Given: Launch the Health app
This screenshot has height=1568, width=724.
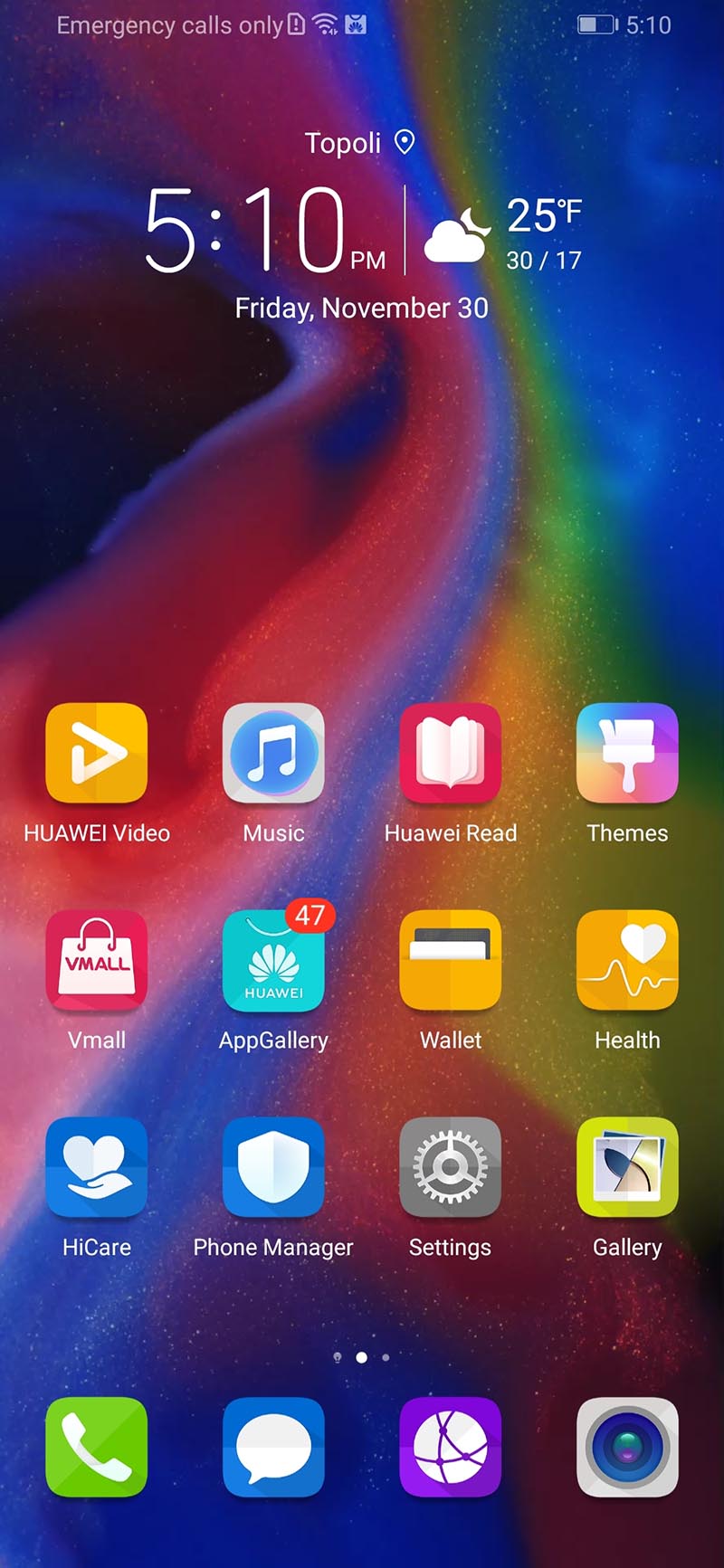Looking at the screenshot, I should tap(627, 960).
